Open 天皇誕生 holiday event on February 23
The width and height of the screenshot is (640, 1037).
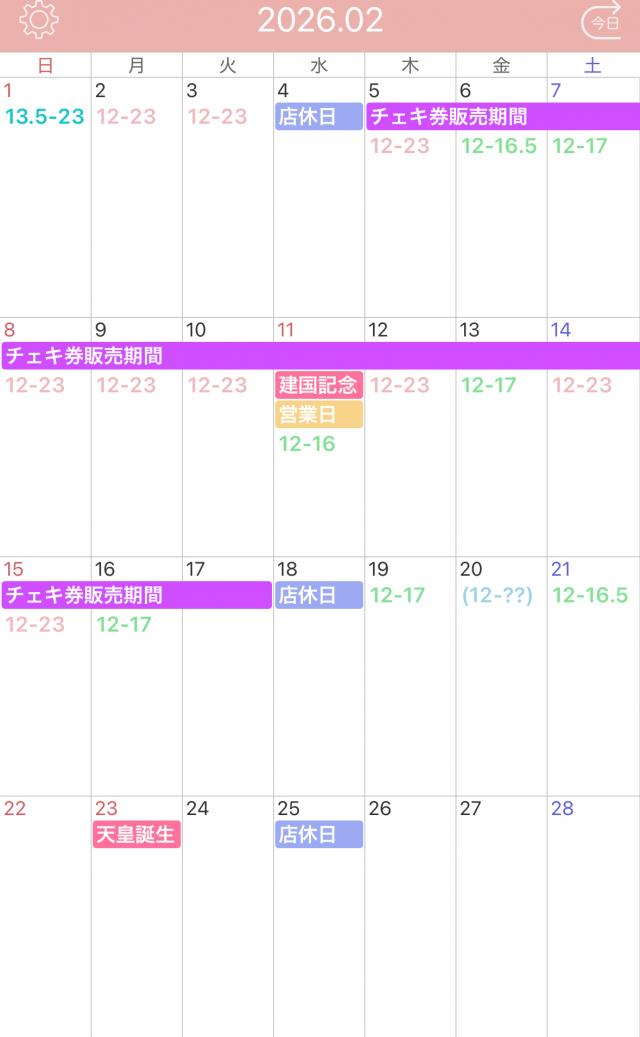coord(137,834)
